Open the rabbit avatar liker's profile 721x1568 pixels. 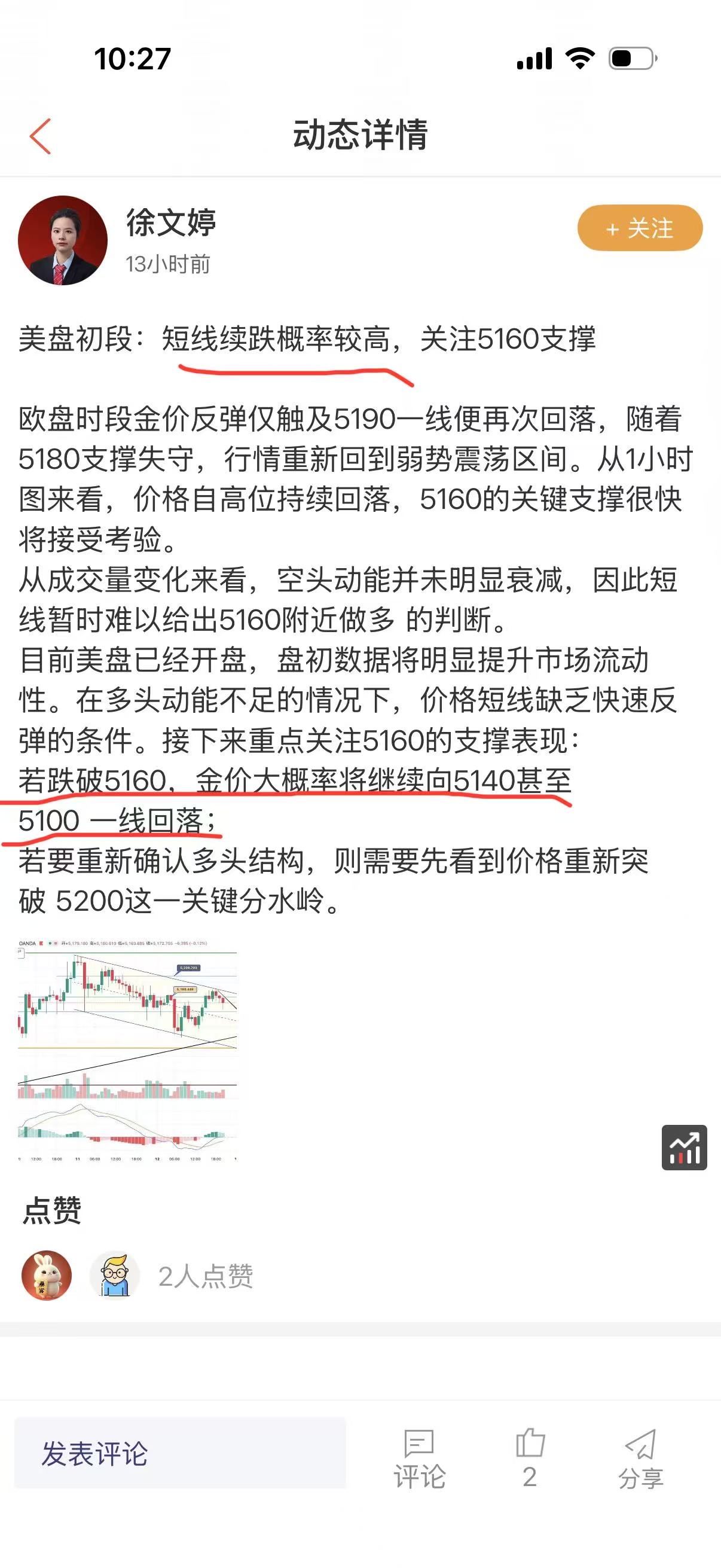[x=47, y=1275]
